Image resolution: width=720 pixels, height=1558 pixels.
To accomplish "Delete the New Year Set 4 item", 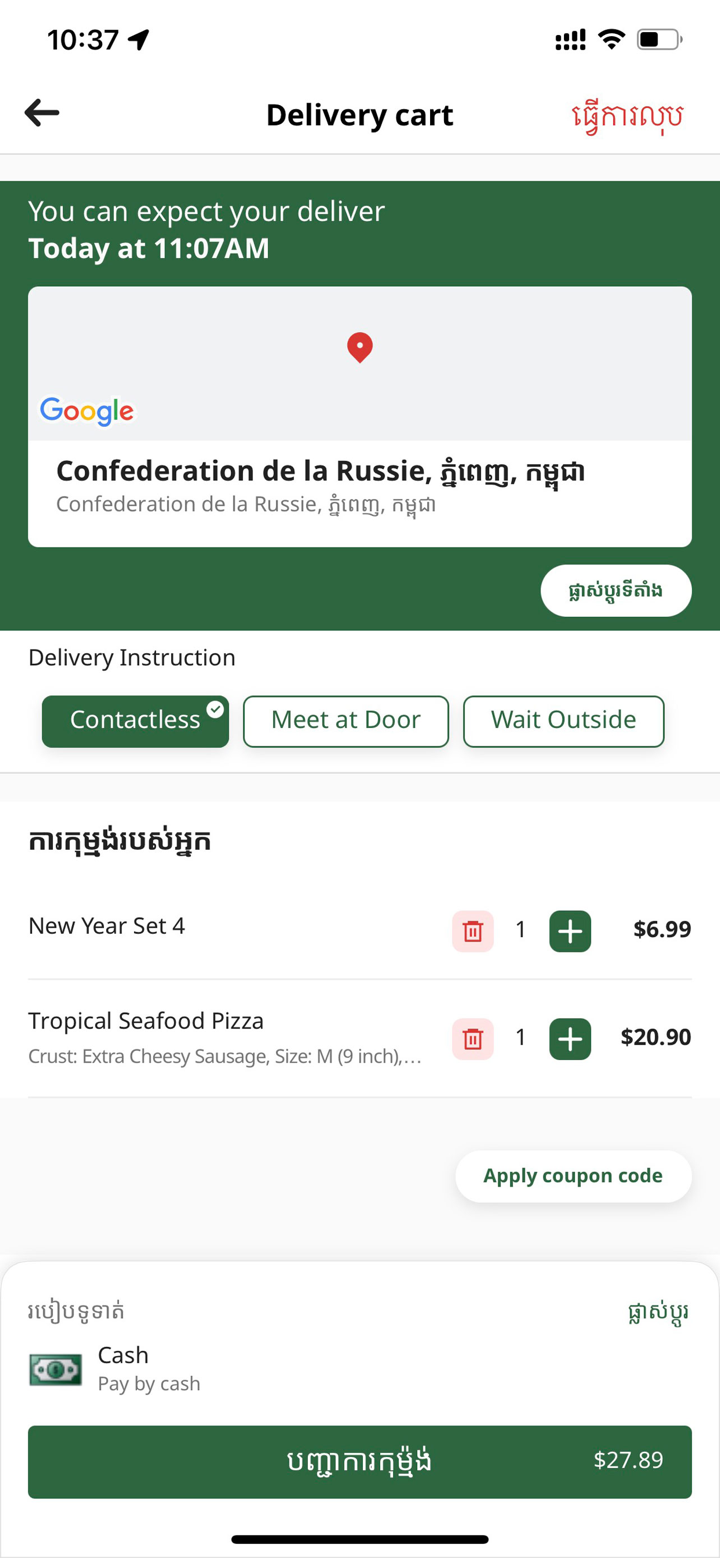I will click(471, 930).
